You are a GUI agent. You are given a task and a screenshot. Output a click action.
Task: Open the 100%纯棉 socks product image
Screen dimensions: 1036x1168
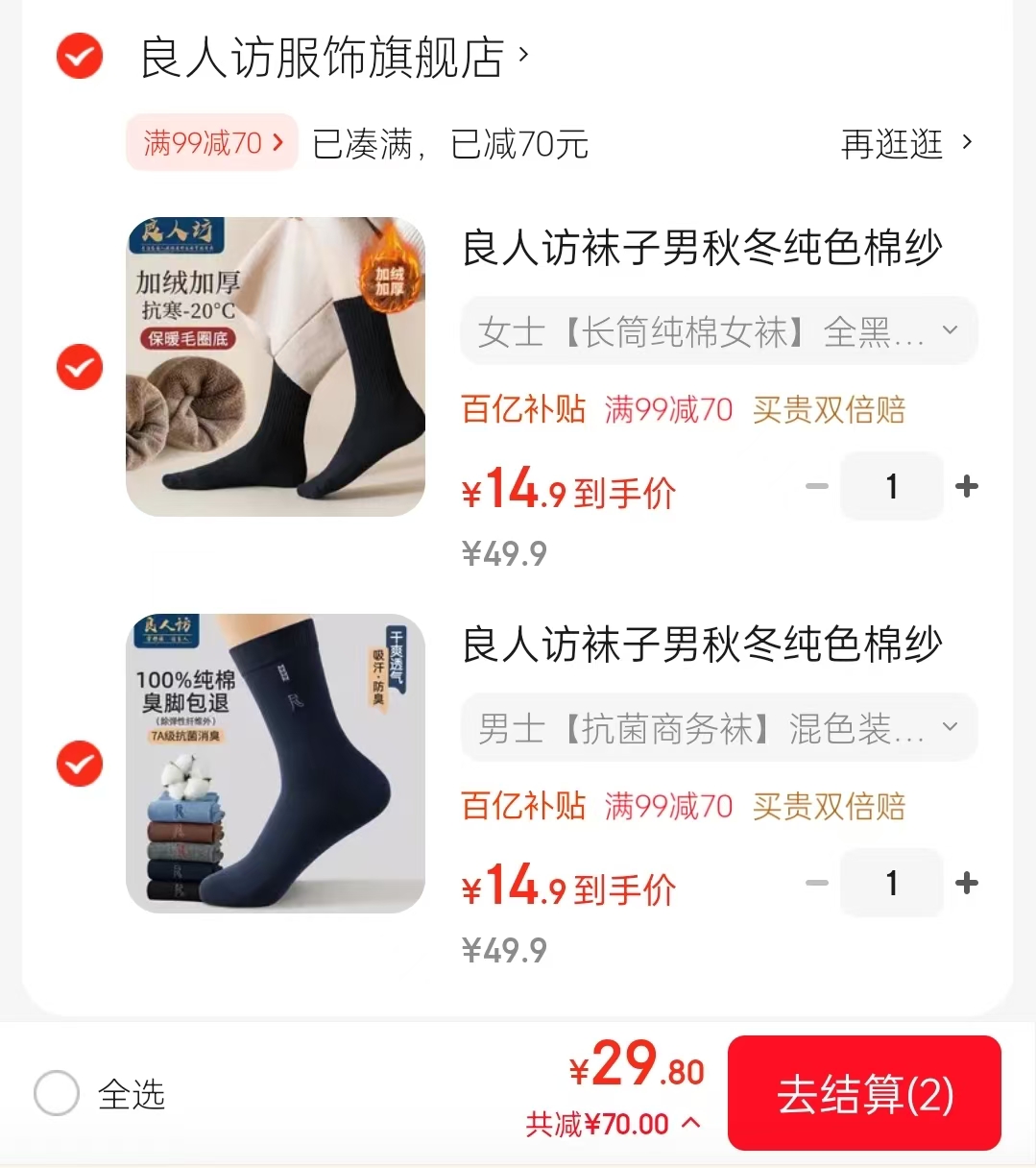point(276,764)
